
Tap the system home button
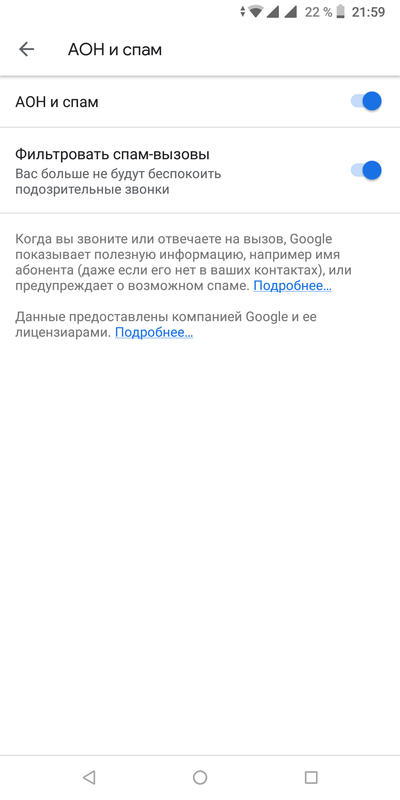(x=200, y=777)
